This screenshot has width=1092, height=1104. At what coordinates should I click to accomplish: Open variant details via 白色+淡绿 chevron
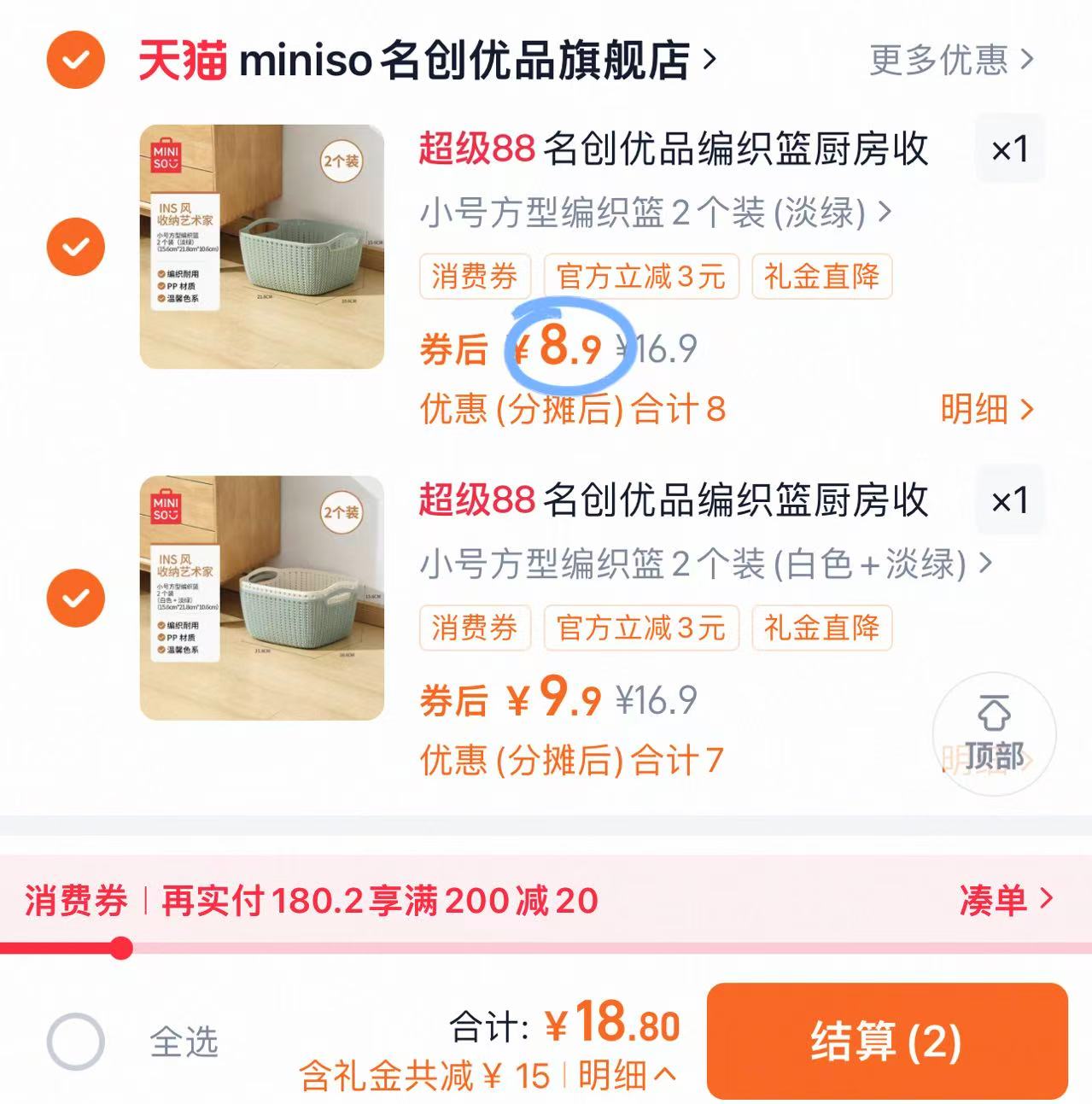click(x=987, y=564)
